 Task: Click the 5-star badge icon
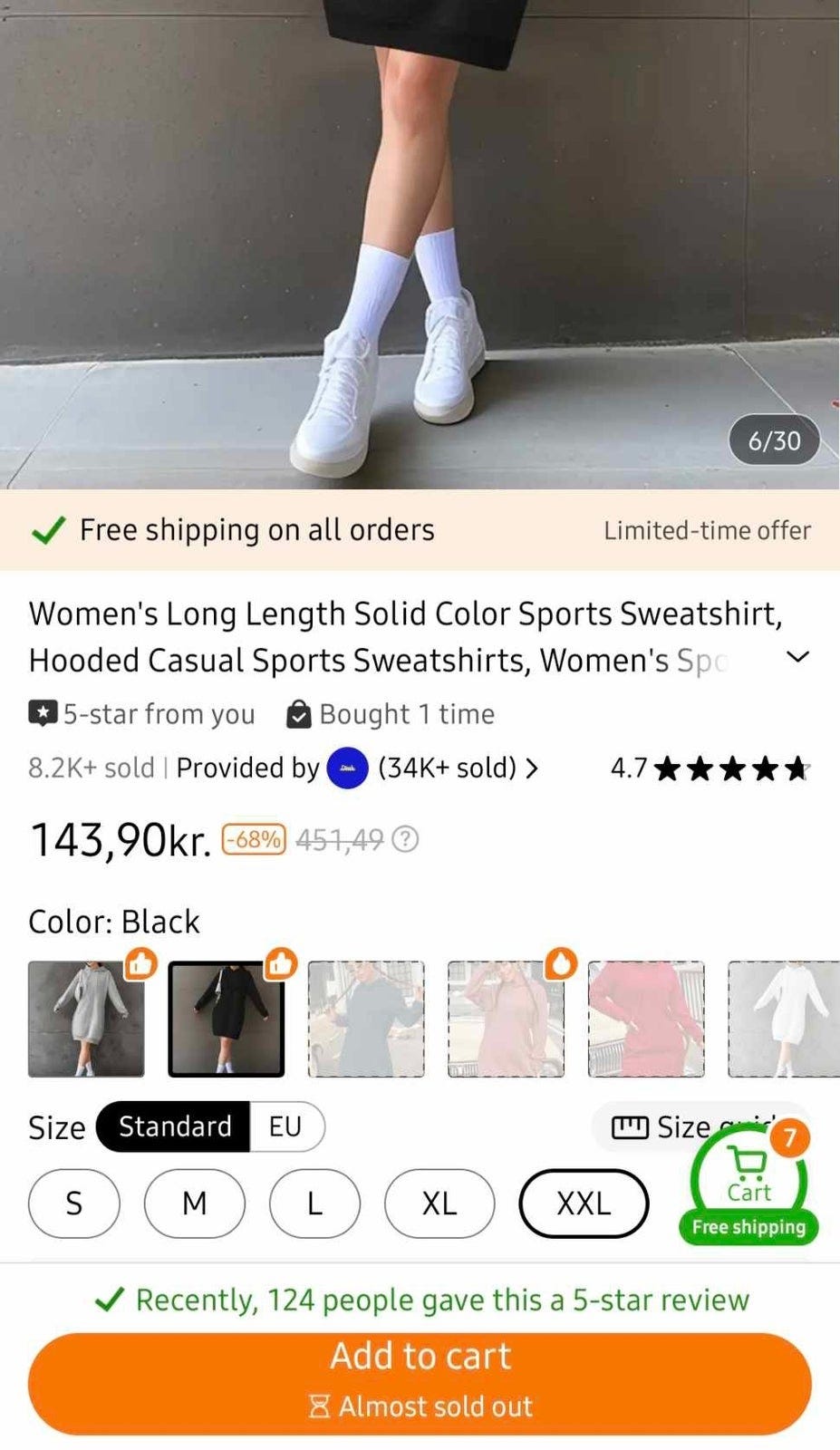tap(43, 712)
